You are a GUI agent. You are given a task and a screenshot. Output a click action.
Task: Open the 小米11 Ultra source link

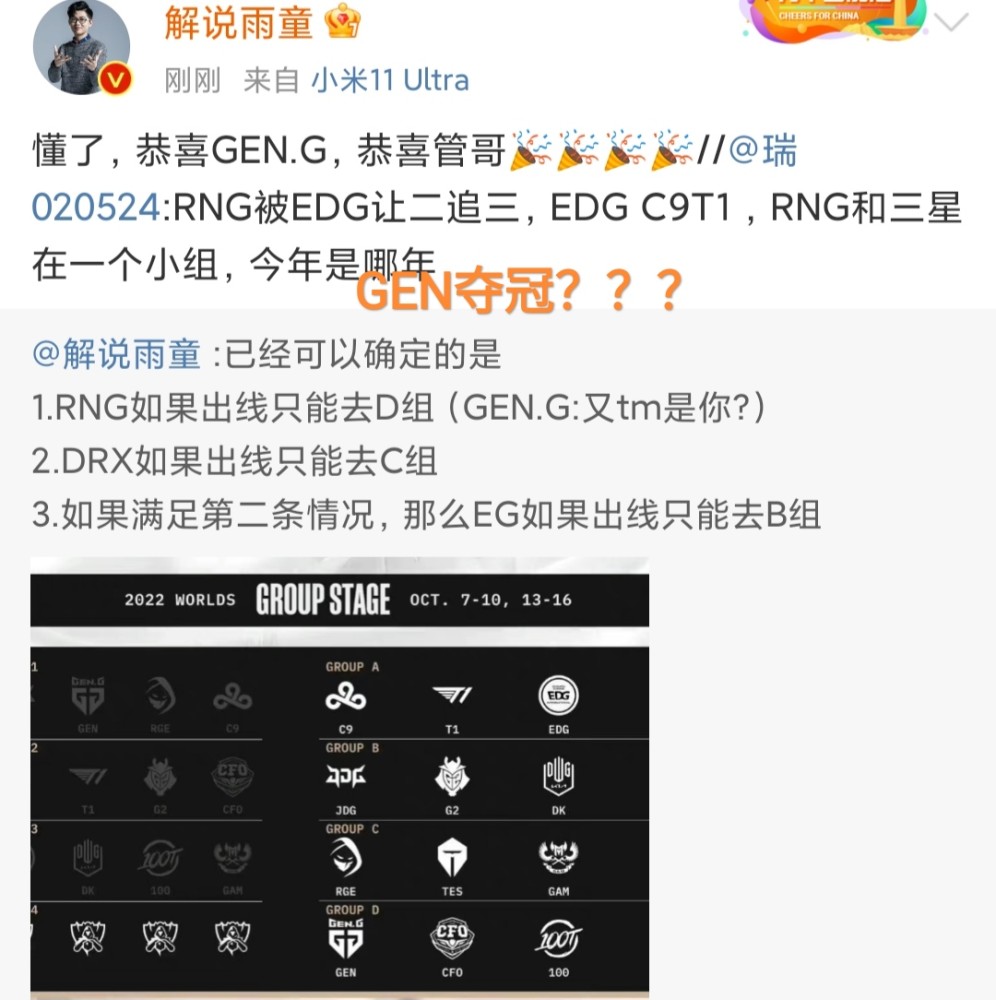point(389,80)
